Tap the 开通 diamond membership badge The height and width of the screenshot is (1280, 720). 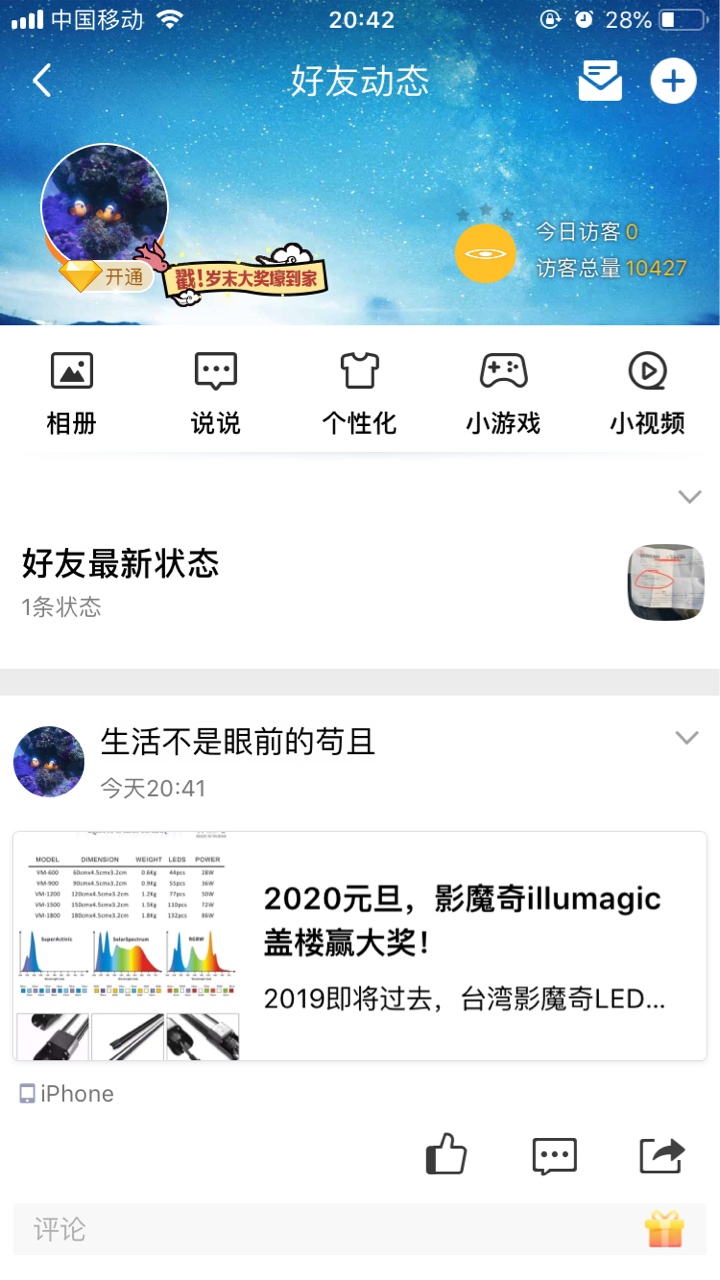click(x=105, y=275)
